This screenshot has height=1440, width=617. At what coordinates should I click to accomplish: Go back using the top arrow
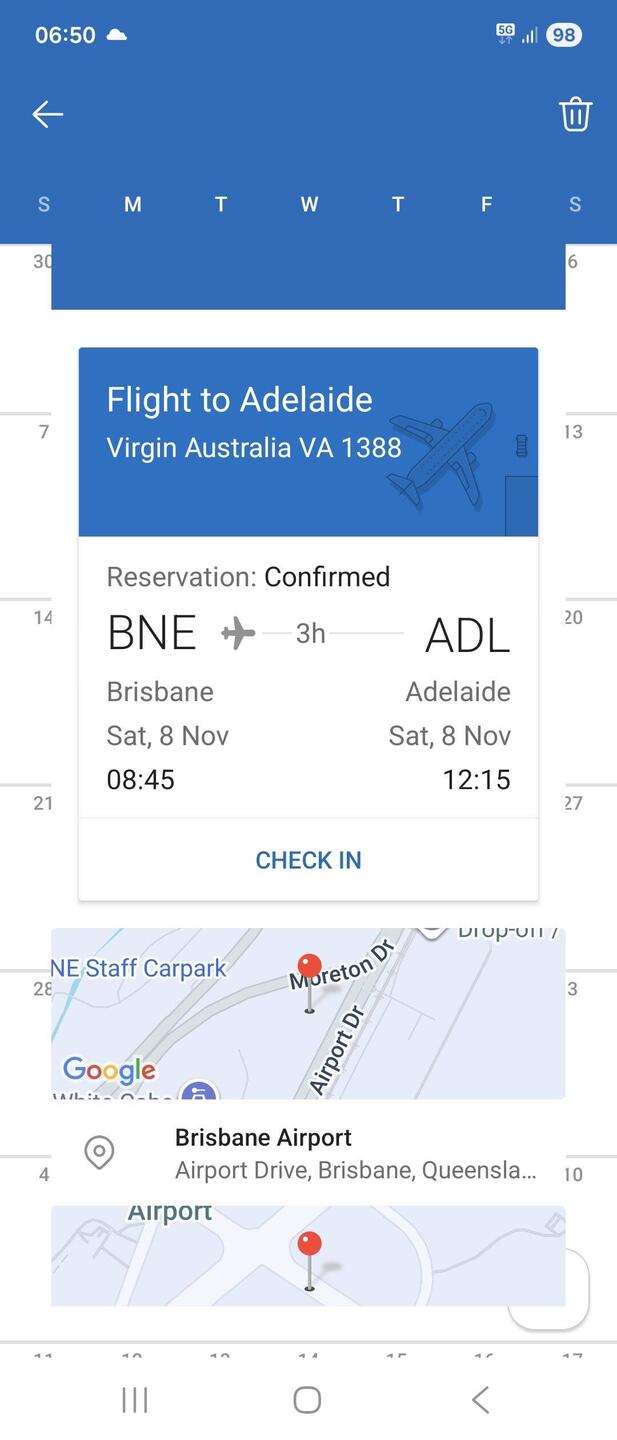pyautogui.click(x=47, y=114)
